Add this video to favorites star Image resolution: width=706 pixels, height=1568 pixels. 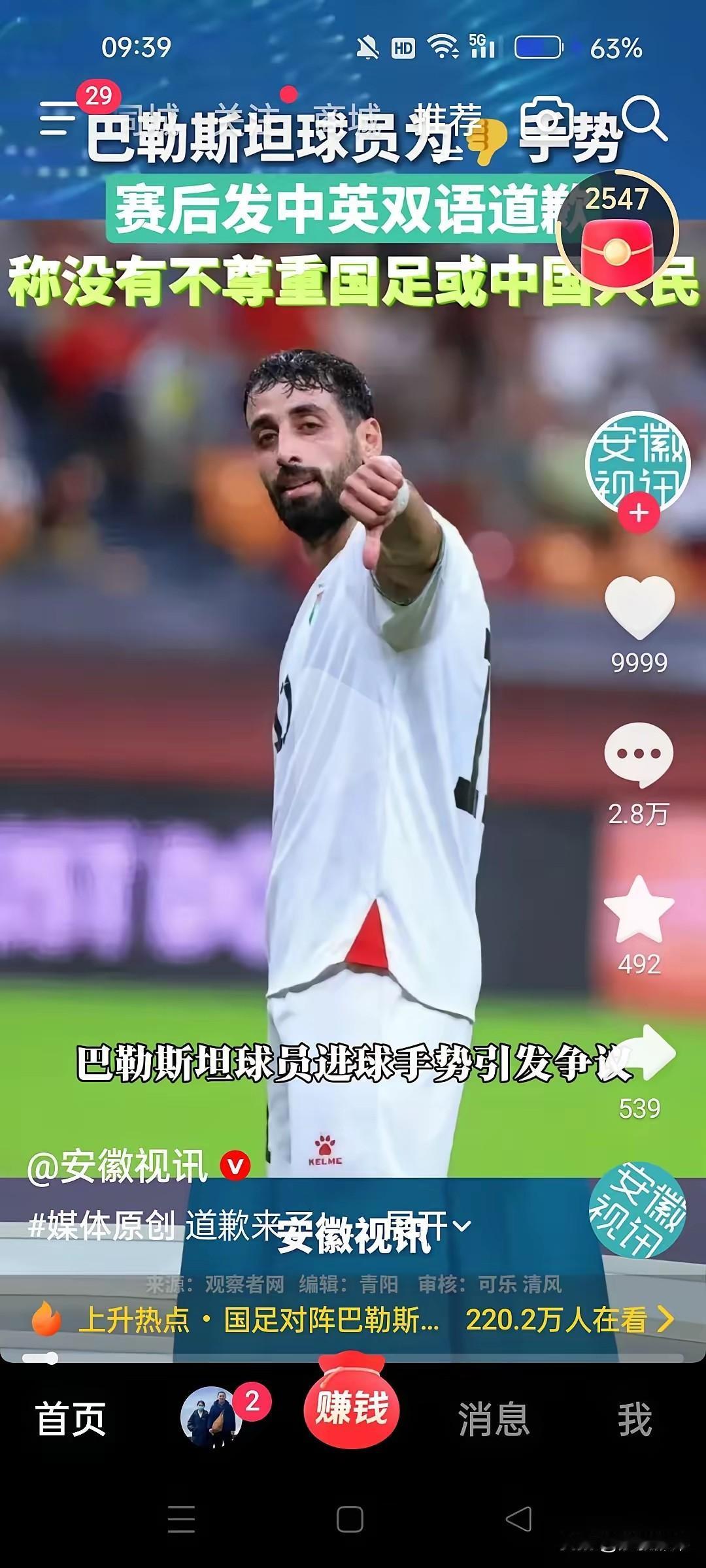coord(639,909)
